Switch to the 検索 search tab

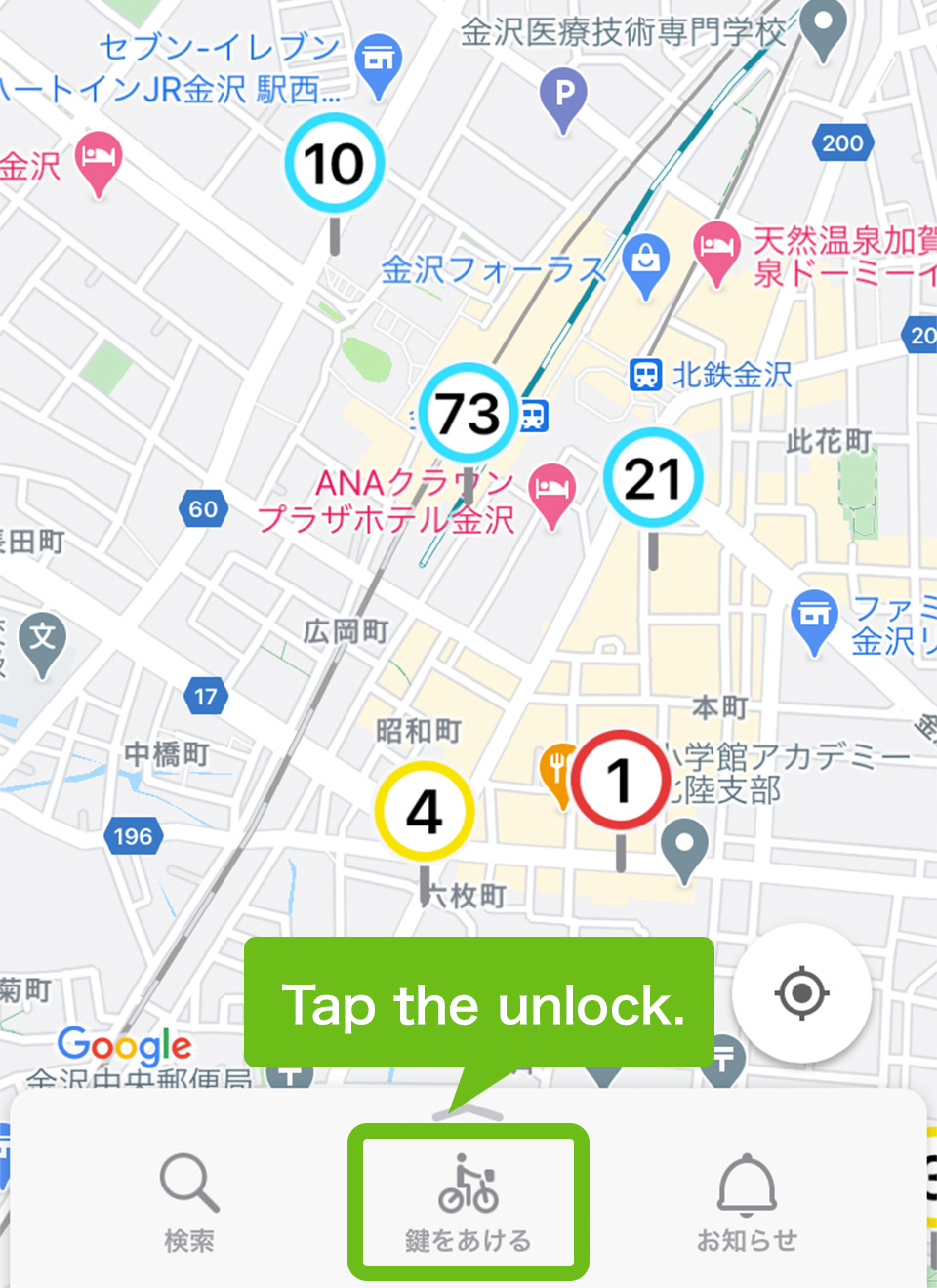click(x=189, y=1202)
